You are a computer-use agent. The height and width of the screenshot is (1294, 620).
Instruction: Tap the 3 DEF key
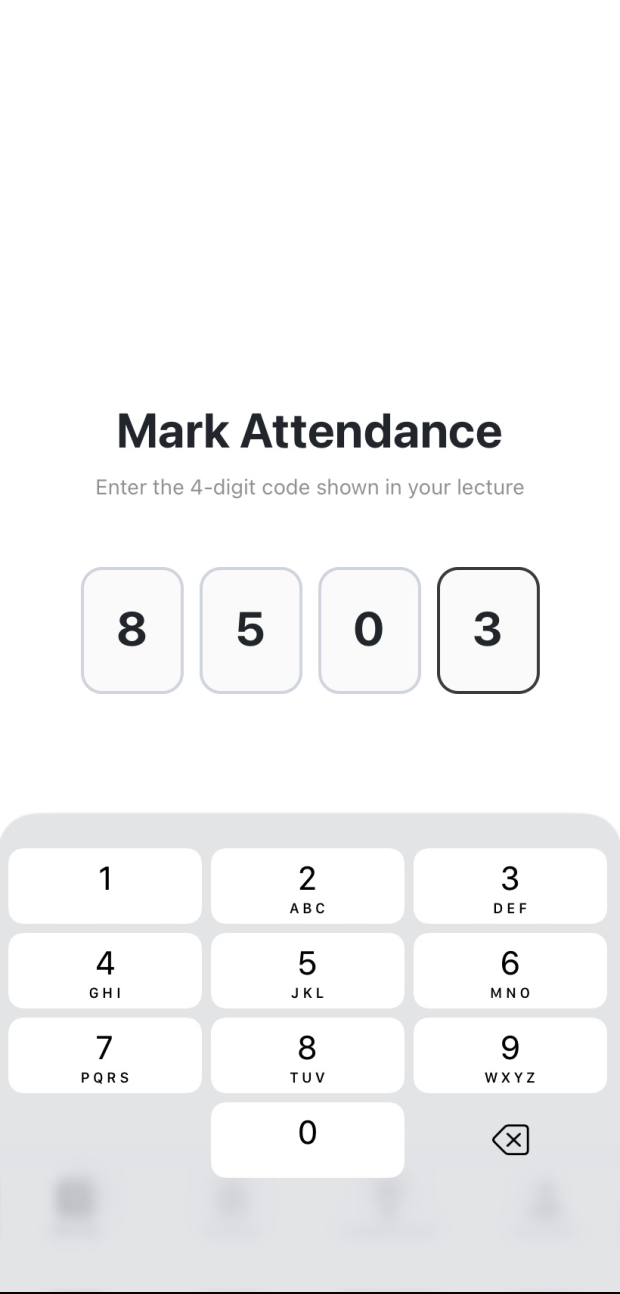click(x=510, y=886)
